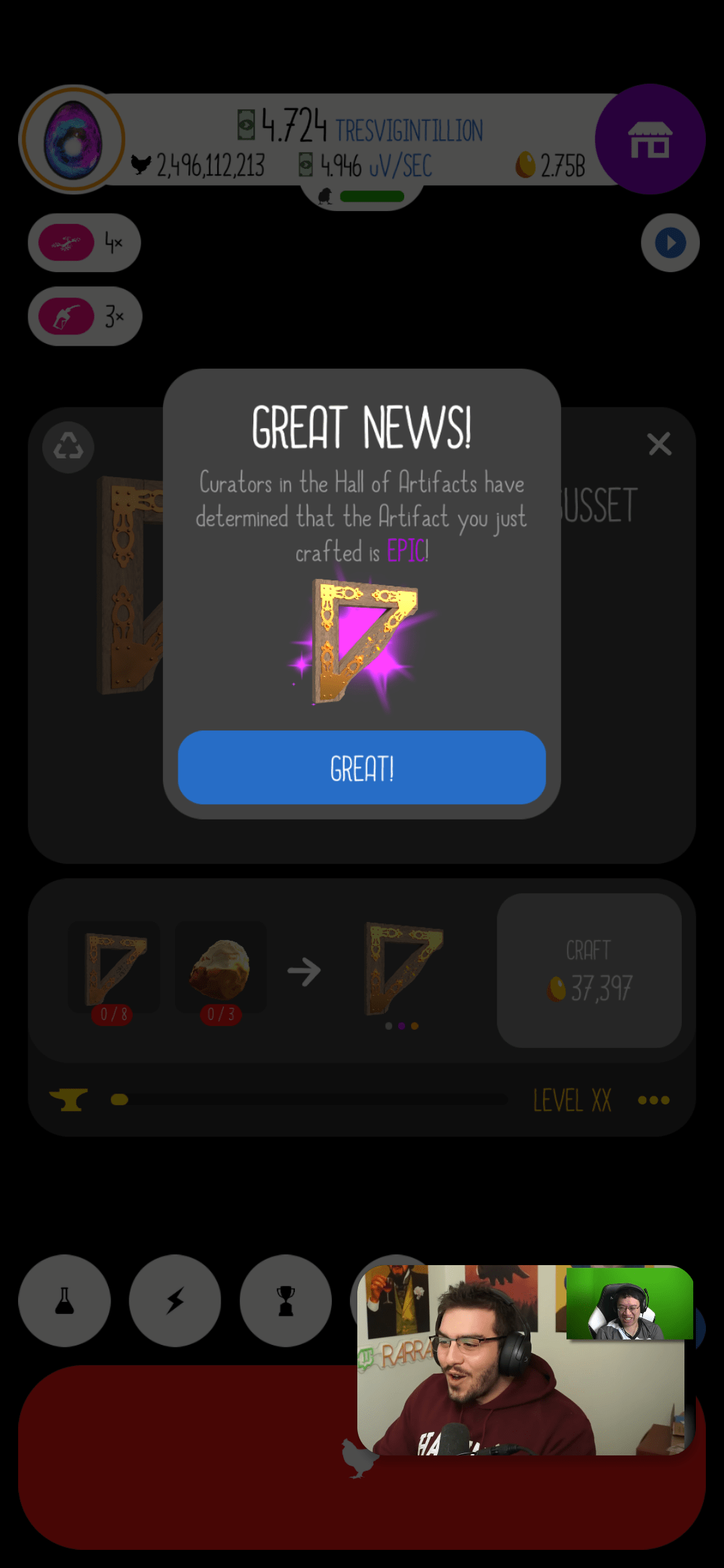Tap the red hatch chickens button
Screen dimensions: 724x1568
[x=188, y=1457]
